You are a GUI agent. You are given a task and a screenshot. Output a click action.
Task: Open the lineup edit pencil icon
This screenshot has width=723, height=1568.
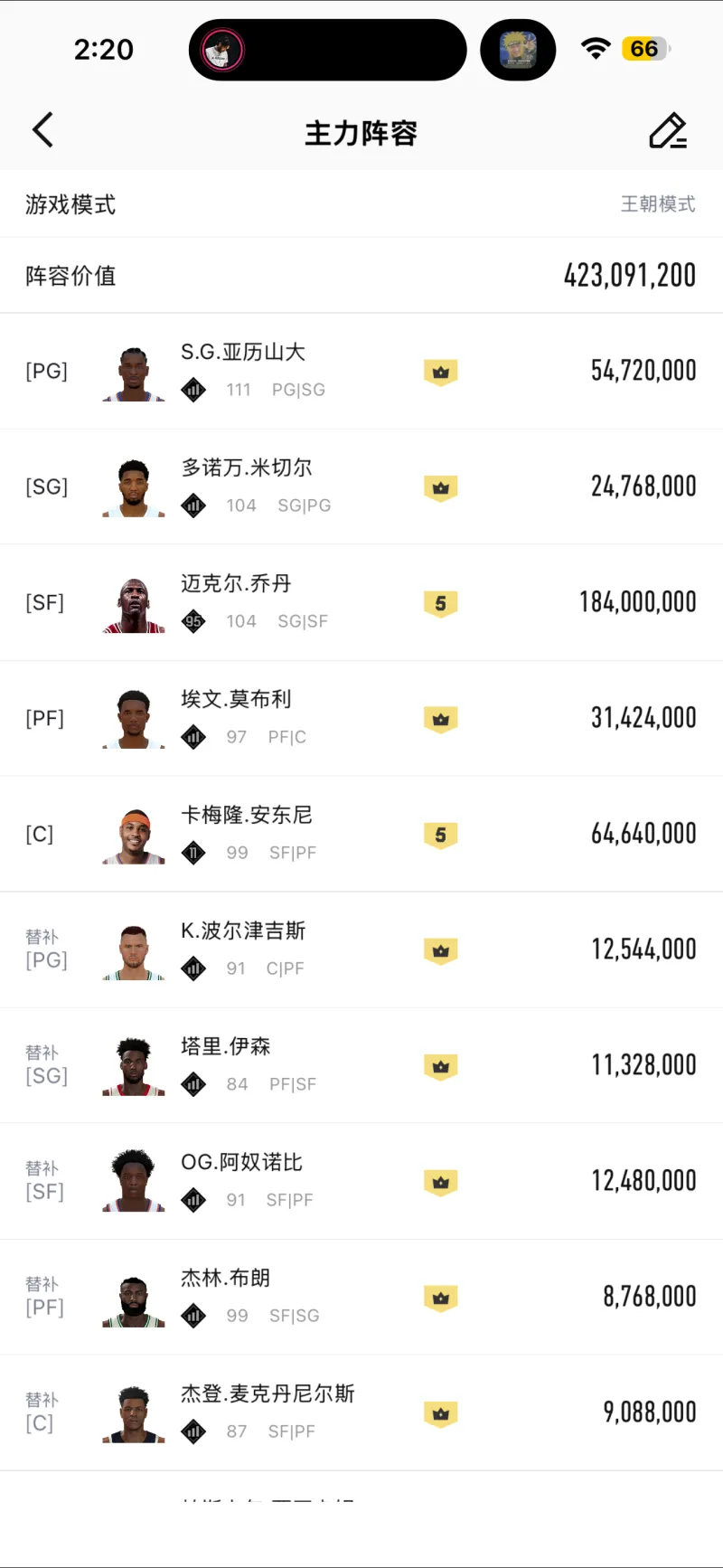(668, 131)
